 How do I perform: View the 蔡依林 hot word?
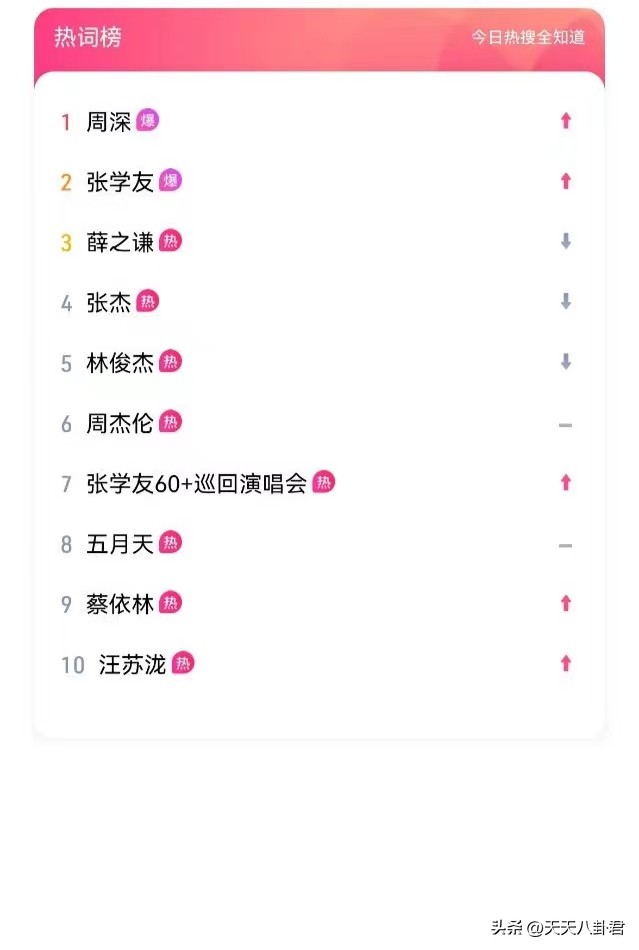pyautogui.click(x=120, y=605)
